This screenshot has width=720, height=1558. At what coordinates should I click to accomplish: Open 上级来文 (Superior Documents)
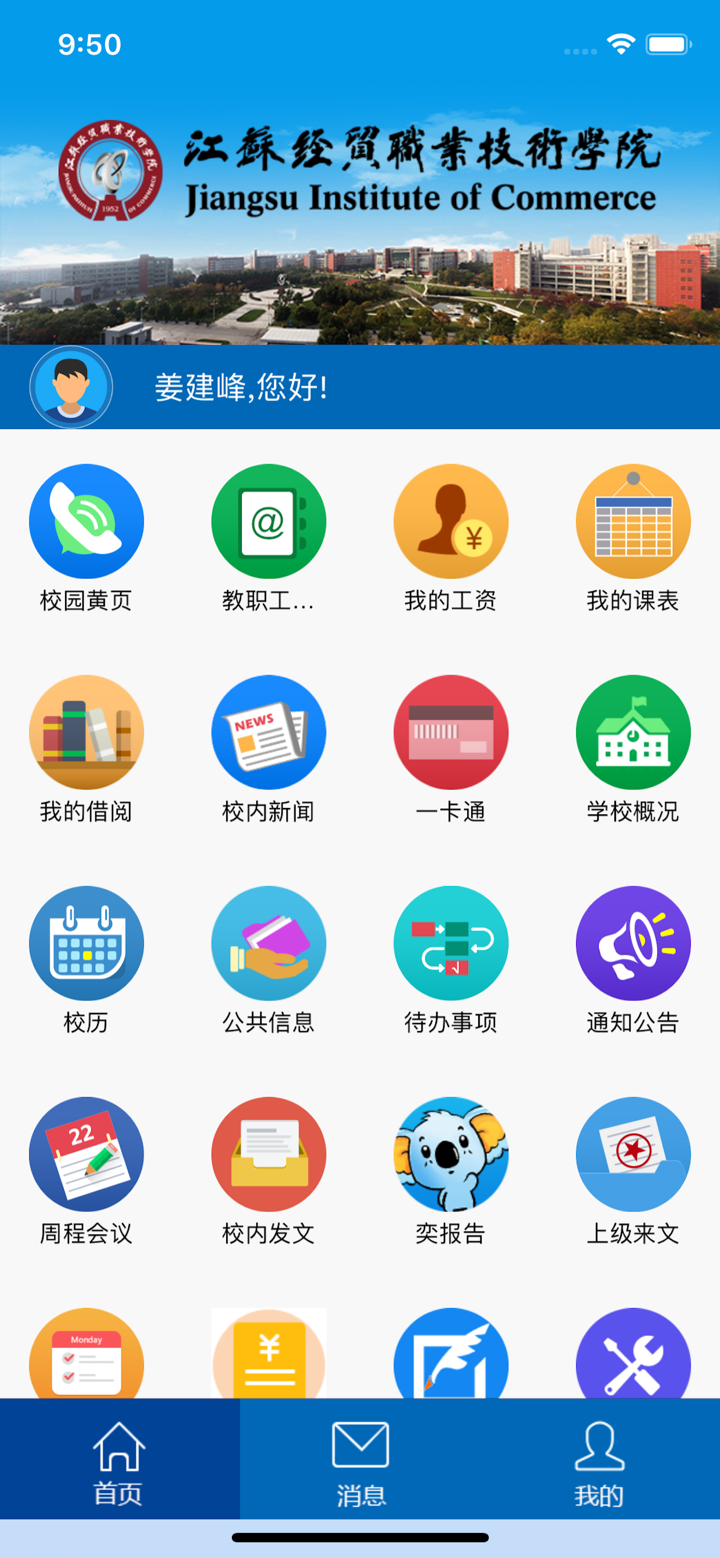point(633,1154)
